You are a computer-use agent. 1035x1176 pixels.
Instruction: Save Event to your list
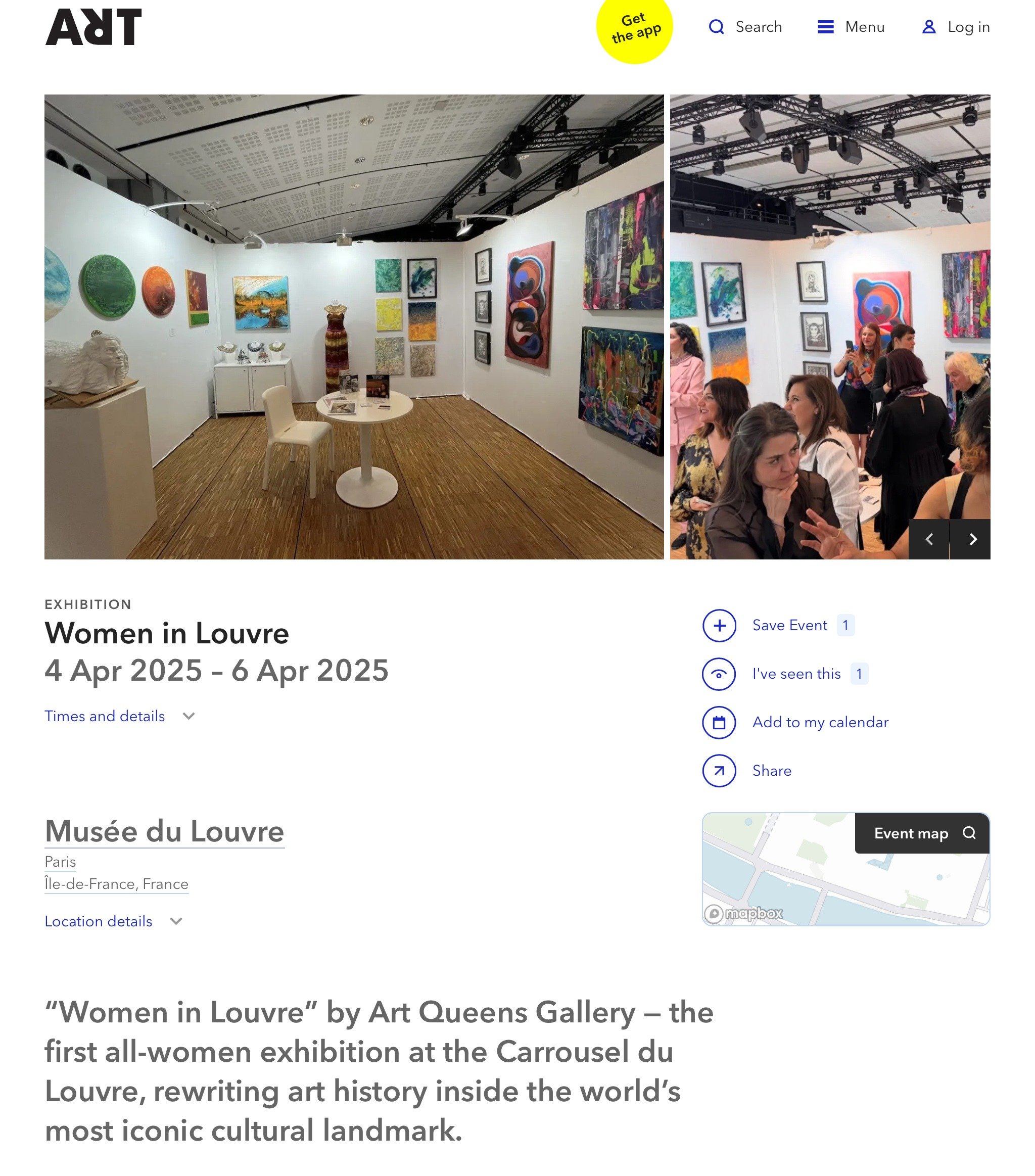click(789, 625)
